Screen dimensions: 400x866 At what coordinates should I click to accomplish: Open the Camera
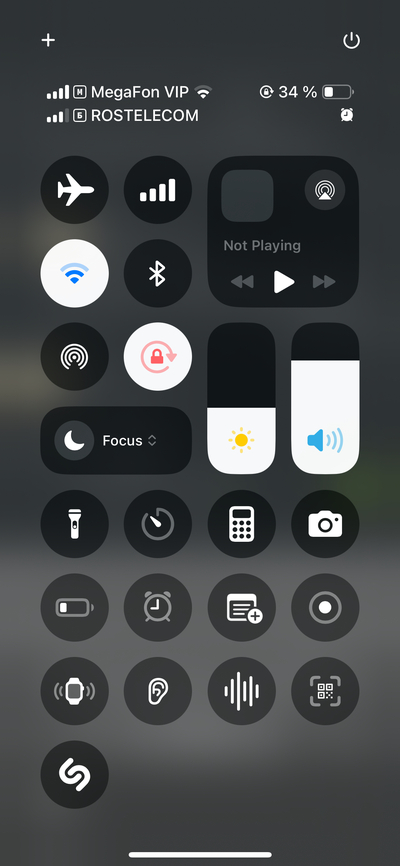[325, 524]
